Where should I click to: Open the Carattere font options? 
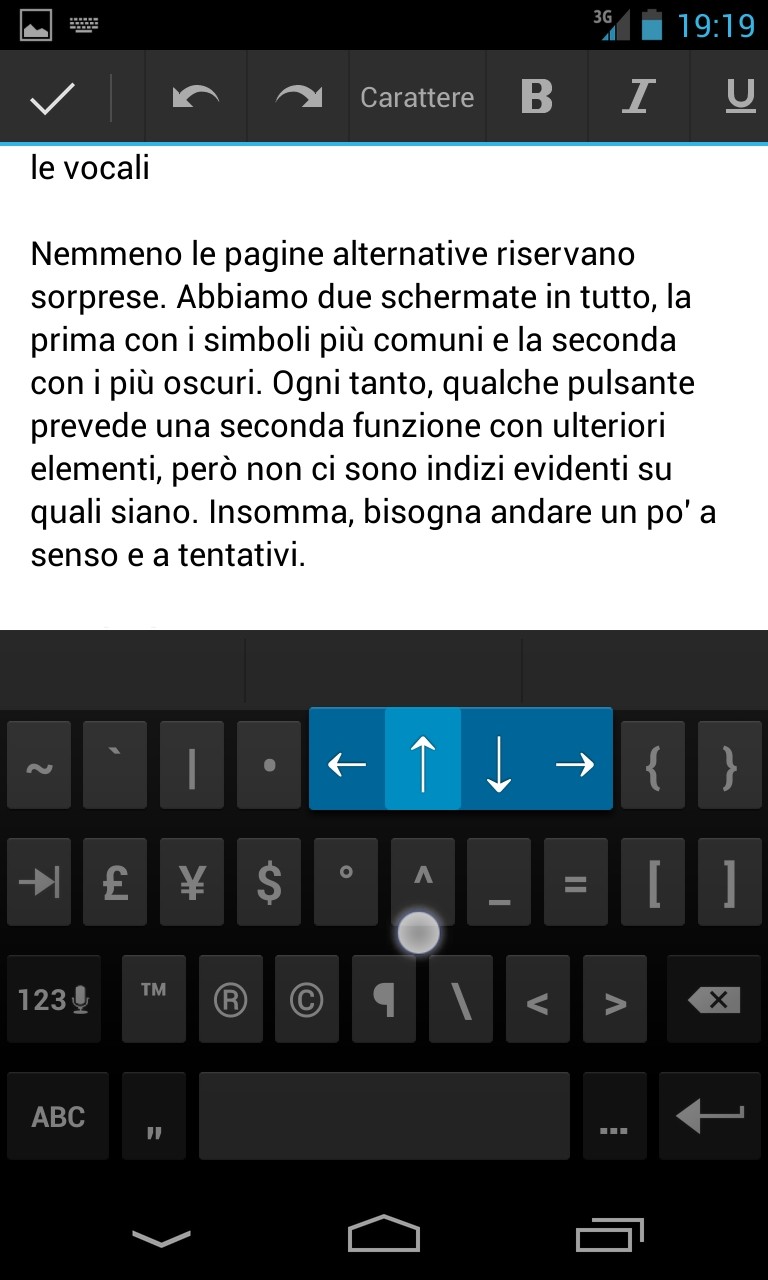[417, 97]
